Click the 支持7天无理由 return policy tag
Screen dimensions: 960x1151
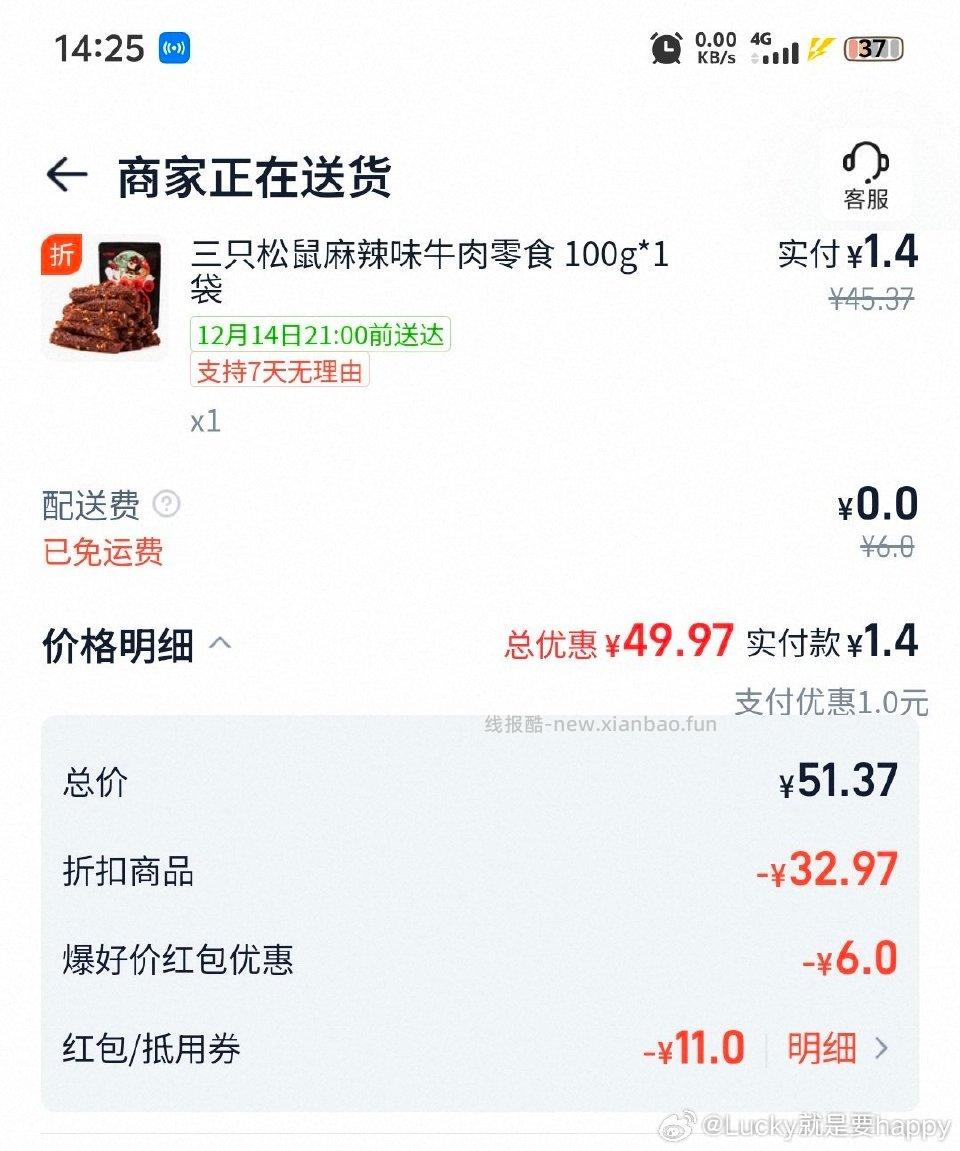click(280, 371)
